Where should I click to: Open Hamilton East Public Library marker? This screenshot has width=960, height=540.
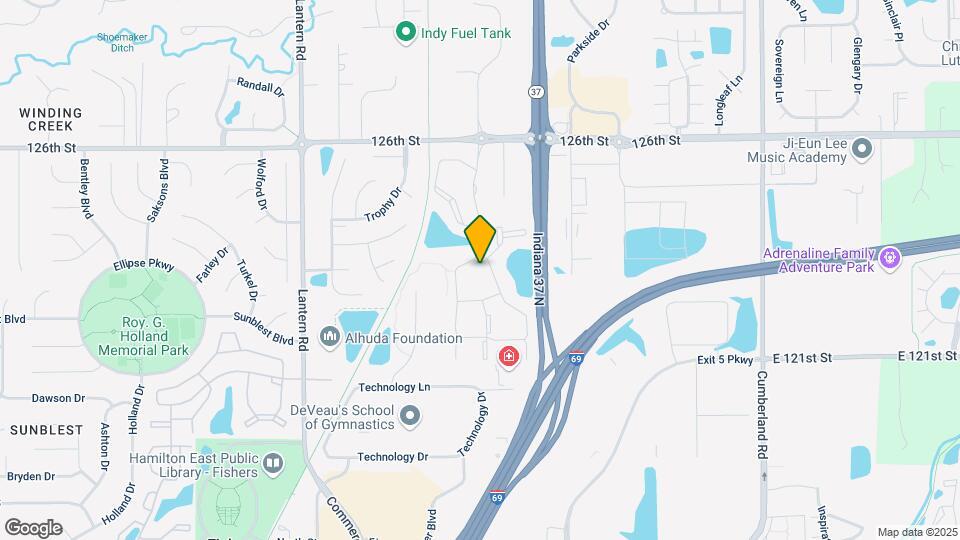point(273,464)
